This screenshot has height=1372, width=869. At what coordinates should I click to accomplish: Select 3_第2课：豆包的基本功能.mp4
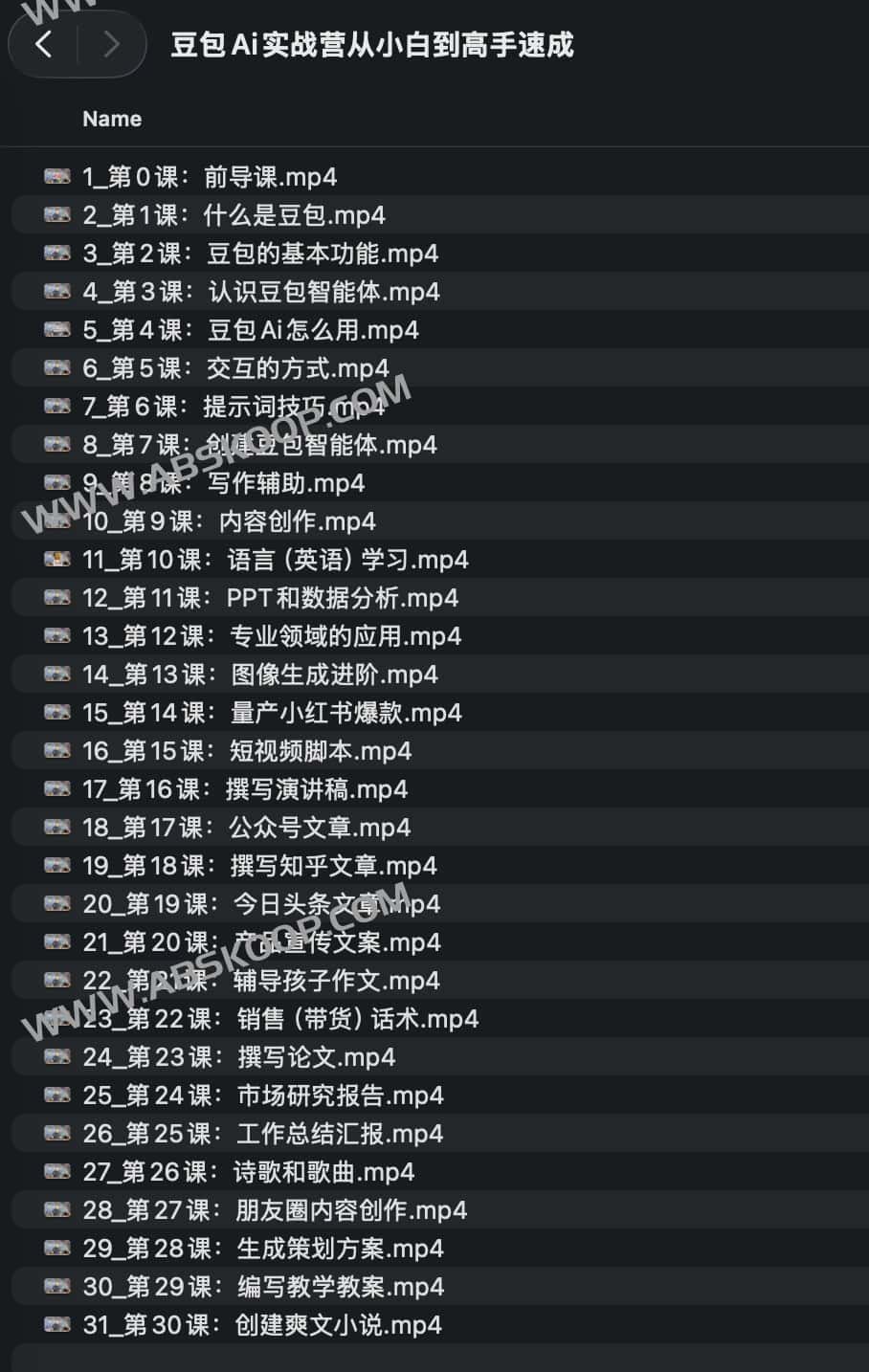point(260,254)
